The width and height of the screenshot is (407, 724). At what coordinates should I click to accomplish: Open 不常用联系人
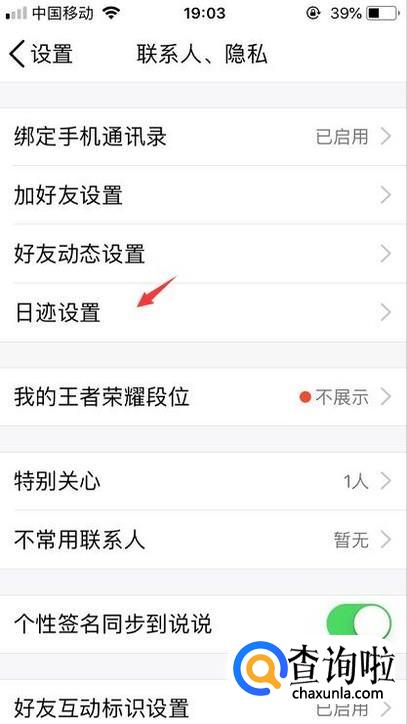tap(203, 539)
